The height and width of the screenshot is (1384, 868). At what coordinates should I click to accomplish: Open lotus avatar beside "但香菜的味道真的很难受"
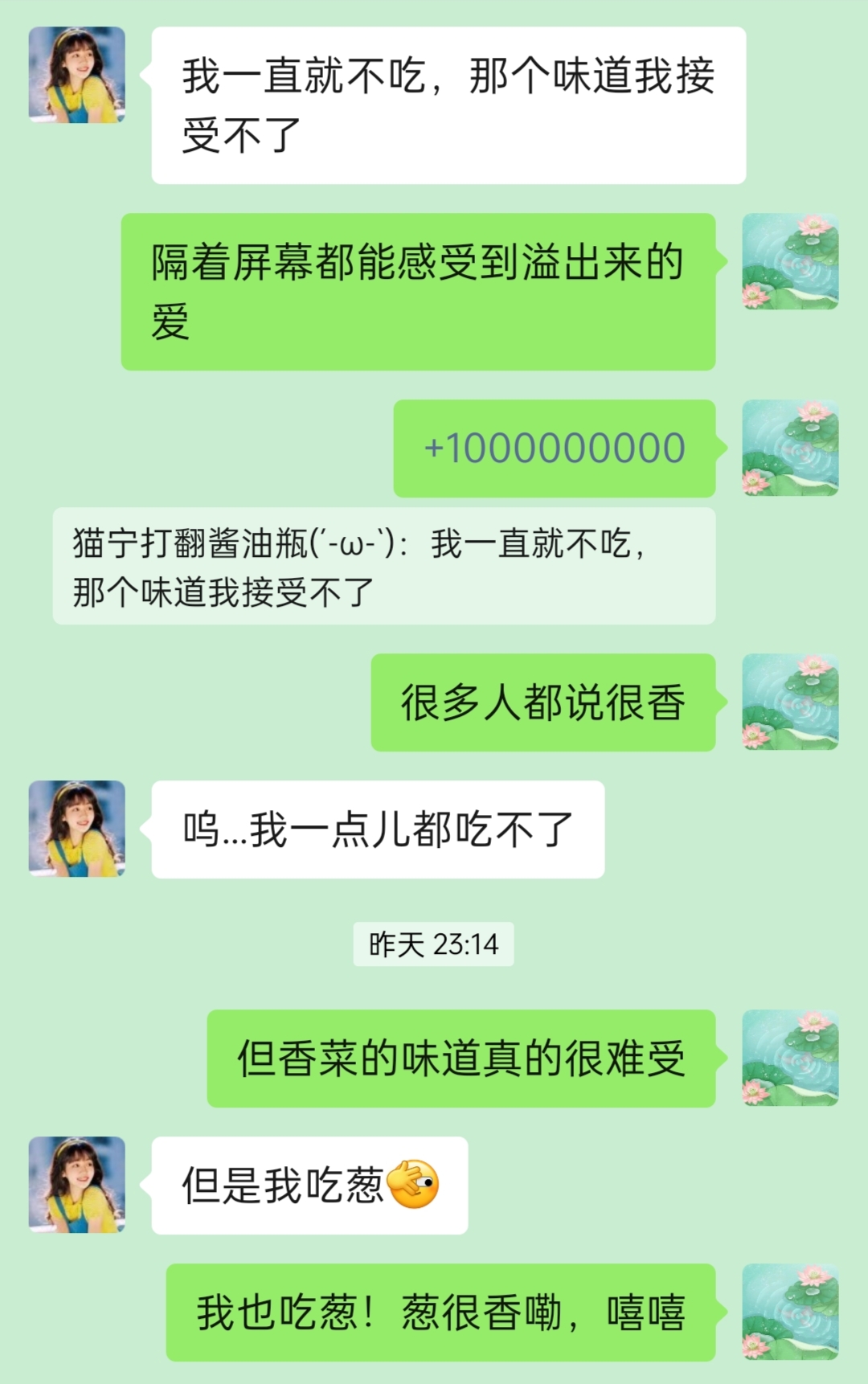click(x=790, y=1058)
